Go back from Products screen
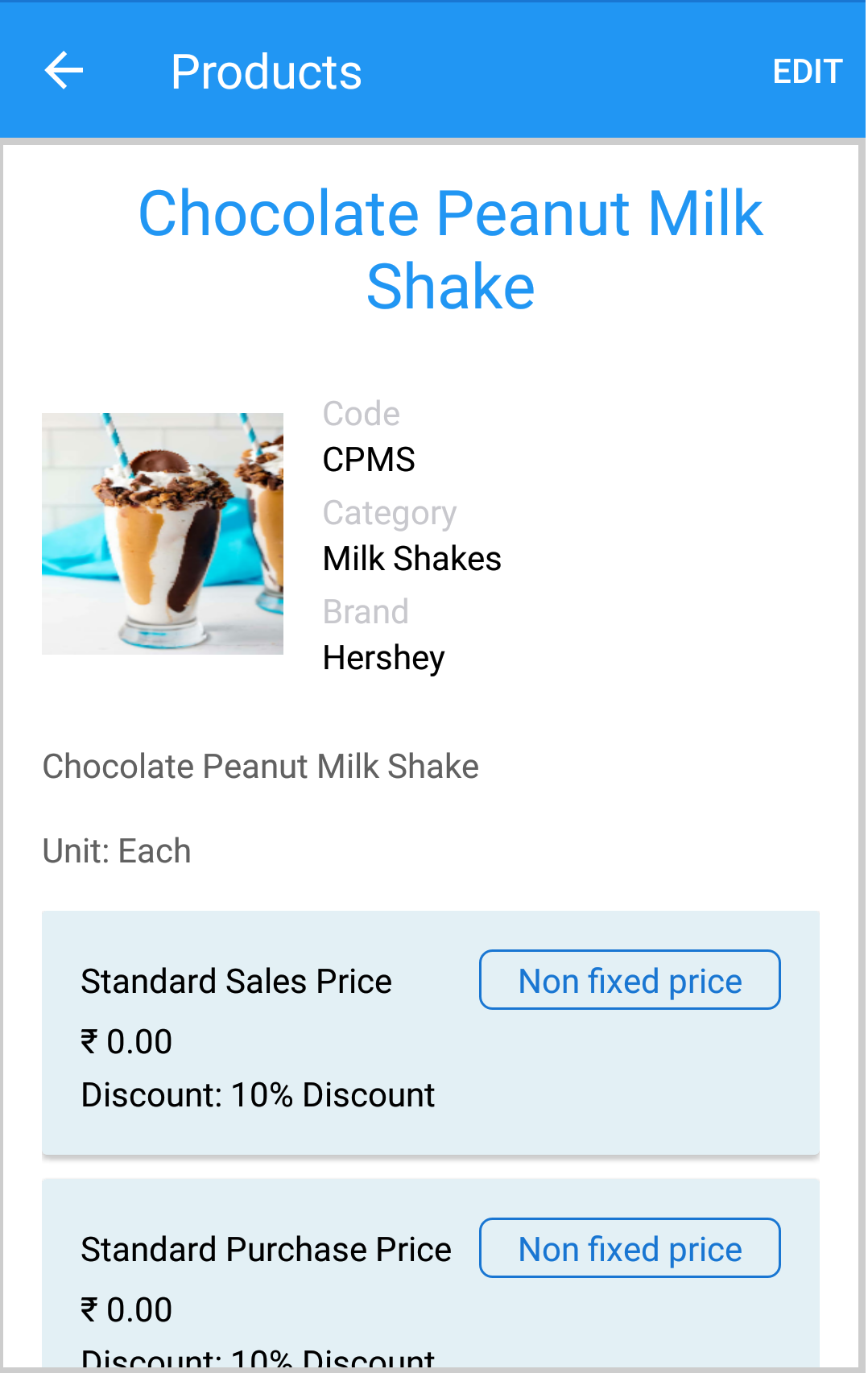The height and width of the screenshot is (1373, 868). point(64,71)
